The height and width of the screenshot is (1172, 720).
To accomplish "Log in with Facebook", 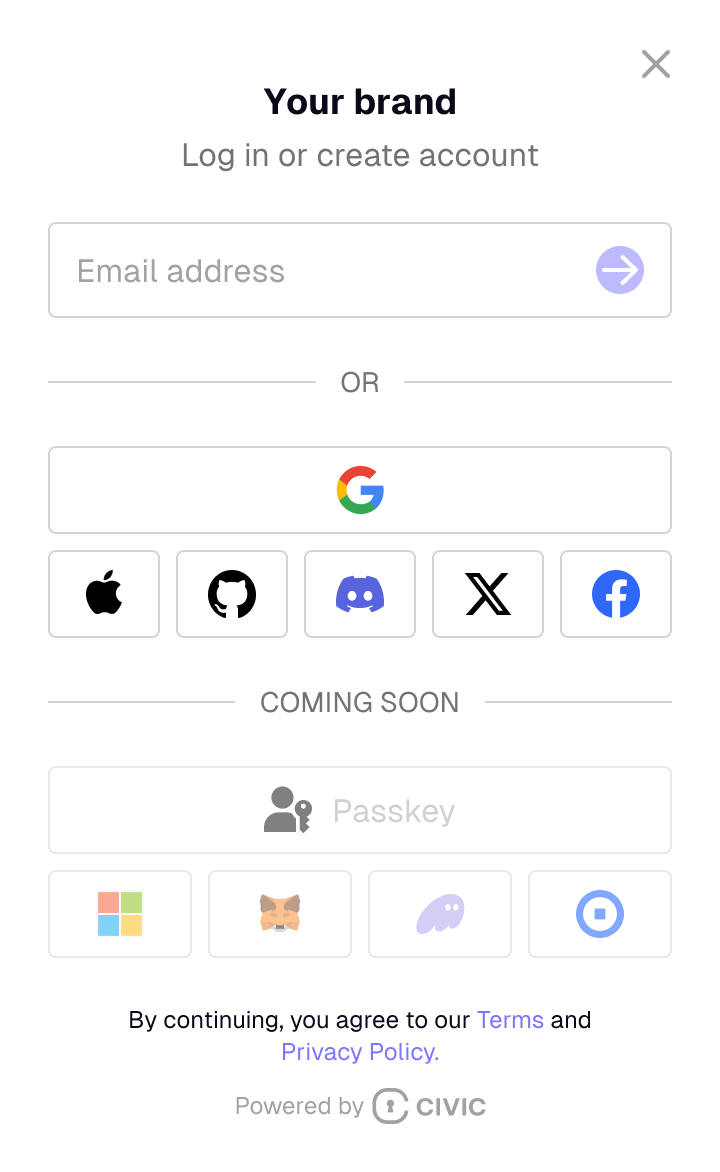I will click(x=616, y=594).
